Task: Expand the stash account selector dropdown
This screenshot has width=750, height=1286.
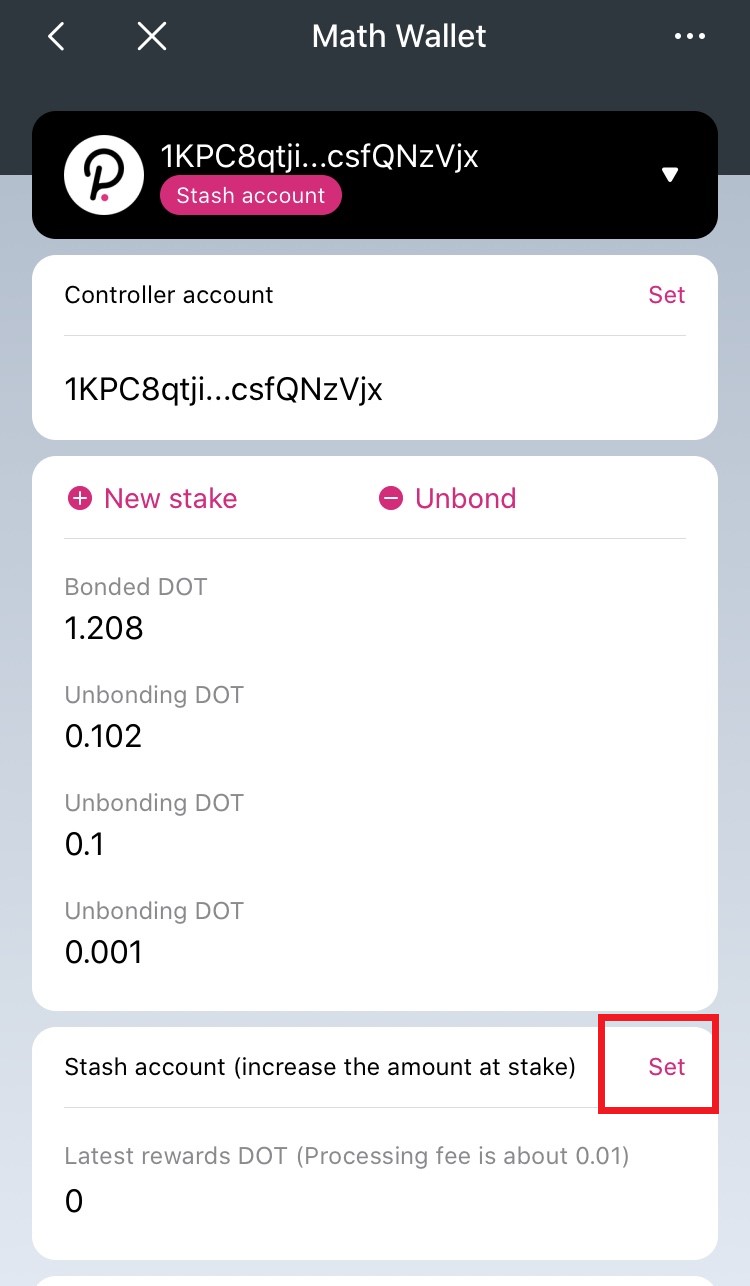Action: coord(670,175)
